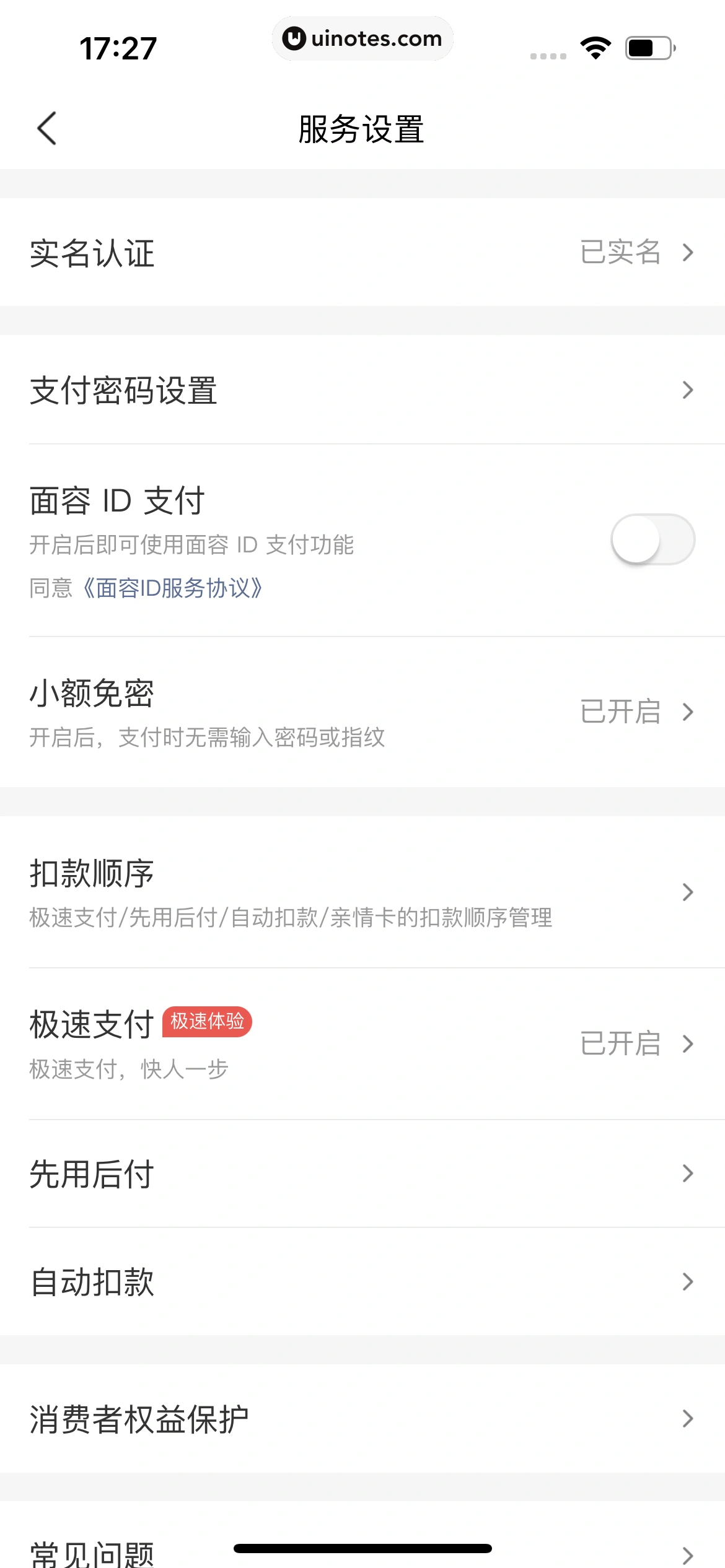Click the 服务设置 page title
725x1568 pixels.
click(x=362, y=127)
